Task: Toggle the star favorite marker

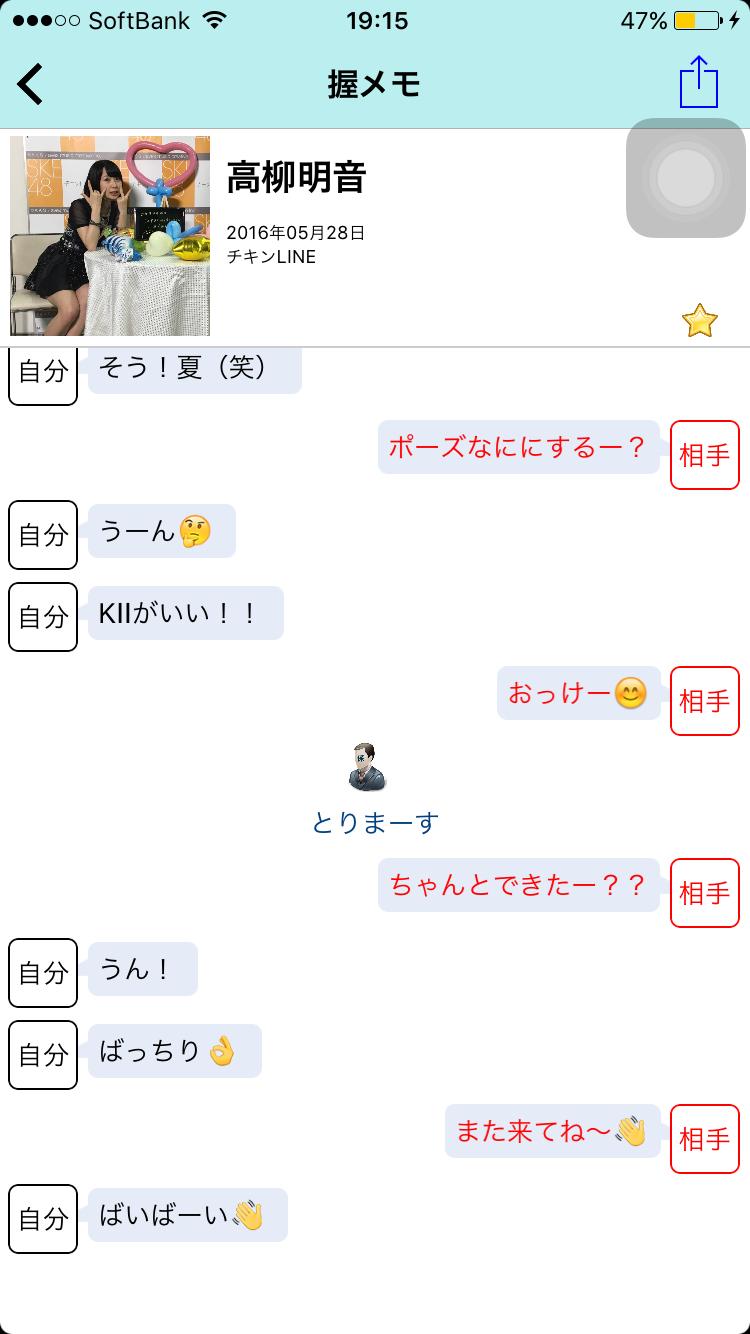Action: (x=701, y=319)
